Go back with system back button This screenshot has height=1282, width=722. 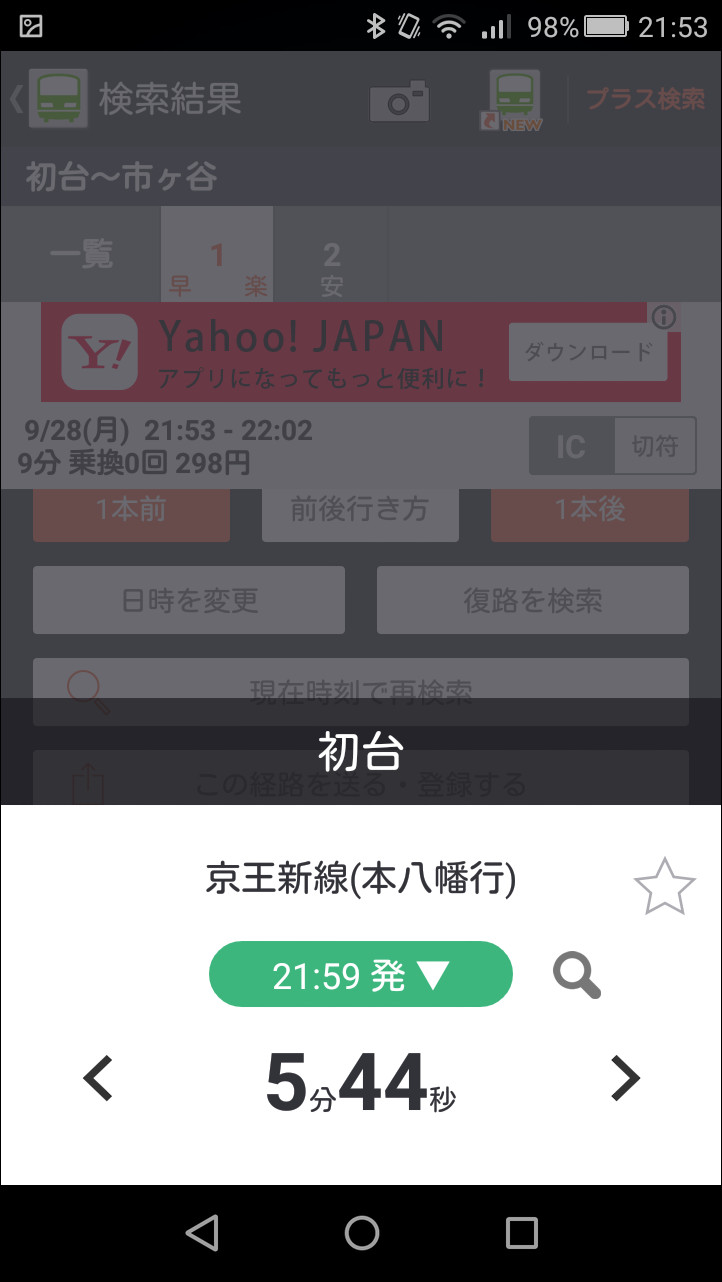tap(202, 1232)
